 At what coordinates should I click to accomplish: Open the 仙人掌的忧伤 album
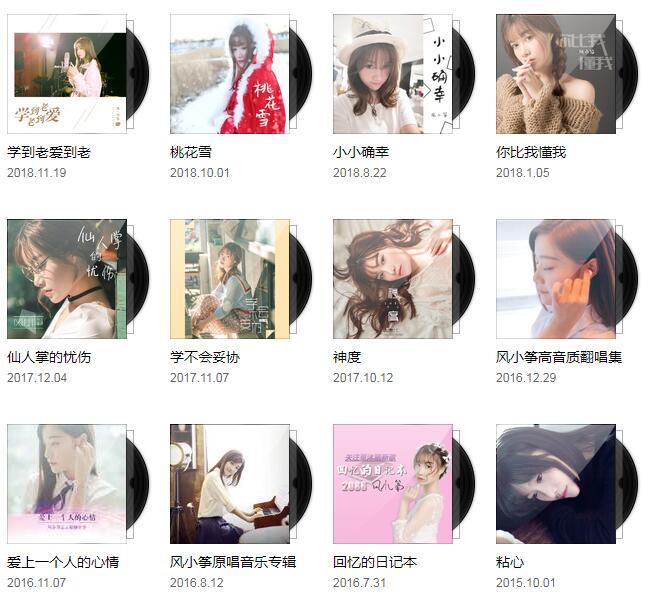[67, 279]
